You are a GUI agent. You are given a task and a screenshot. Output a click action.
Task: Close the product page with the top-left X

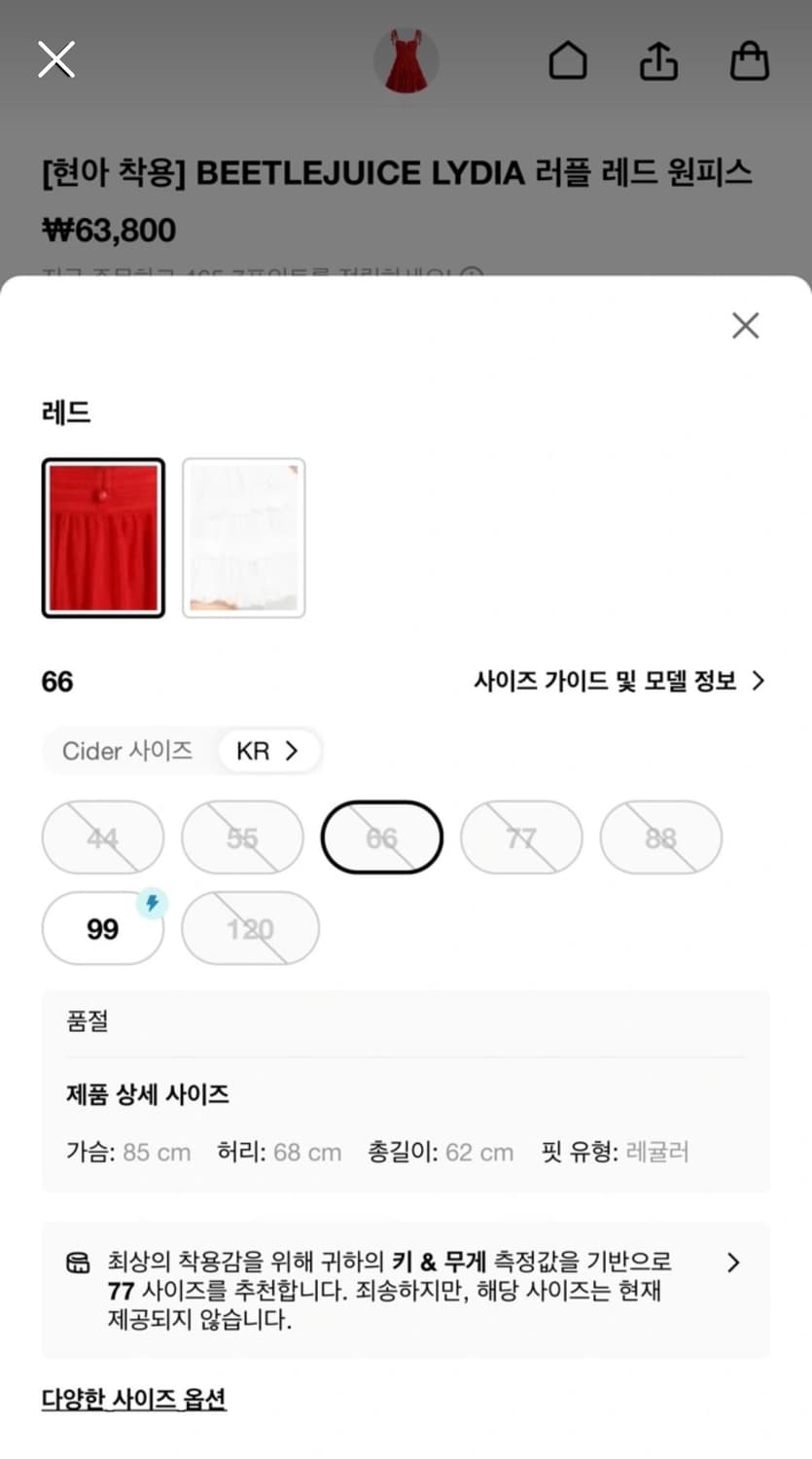55,58
